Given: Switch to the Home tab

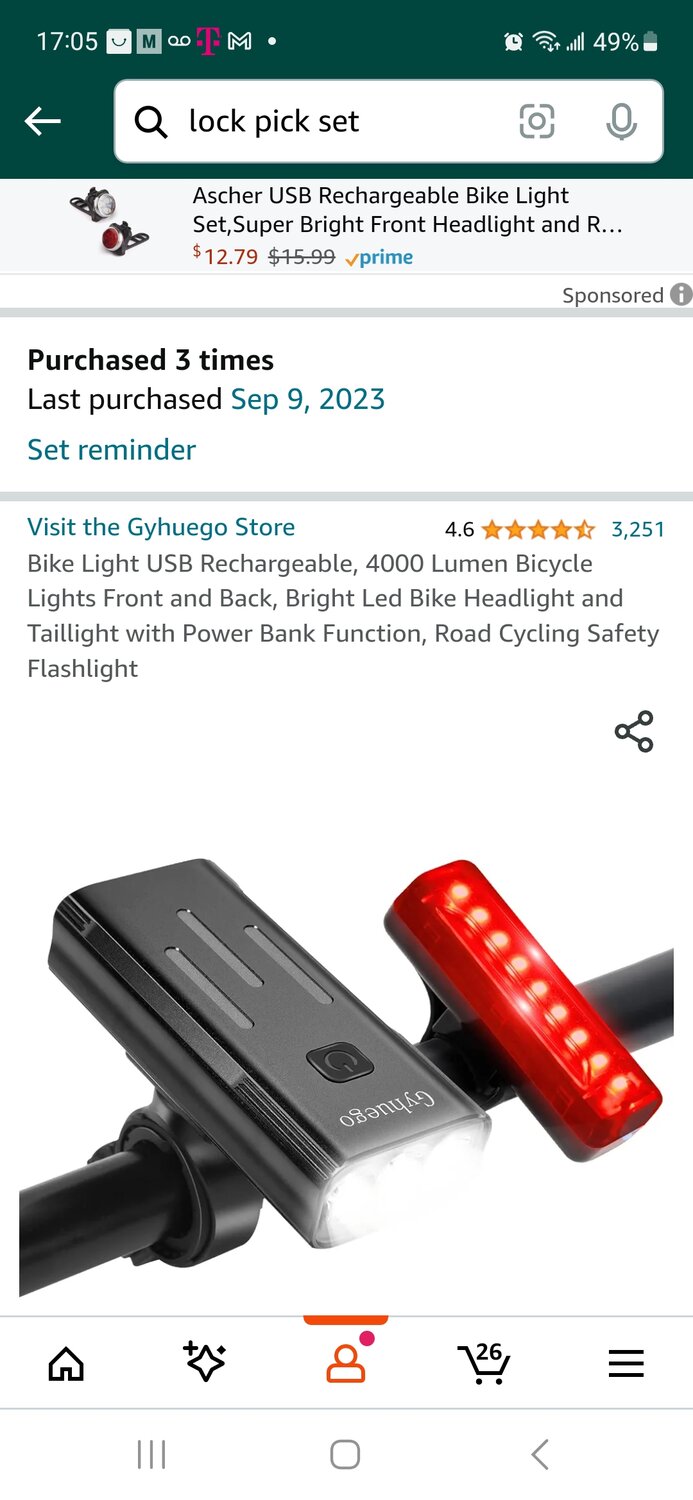Looking at the screenshot, I should click(x=67, y=1364).
